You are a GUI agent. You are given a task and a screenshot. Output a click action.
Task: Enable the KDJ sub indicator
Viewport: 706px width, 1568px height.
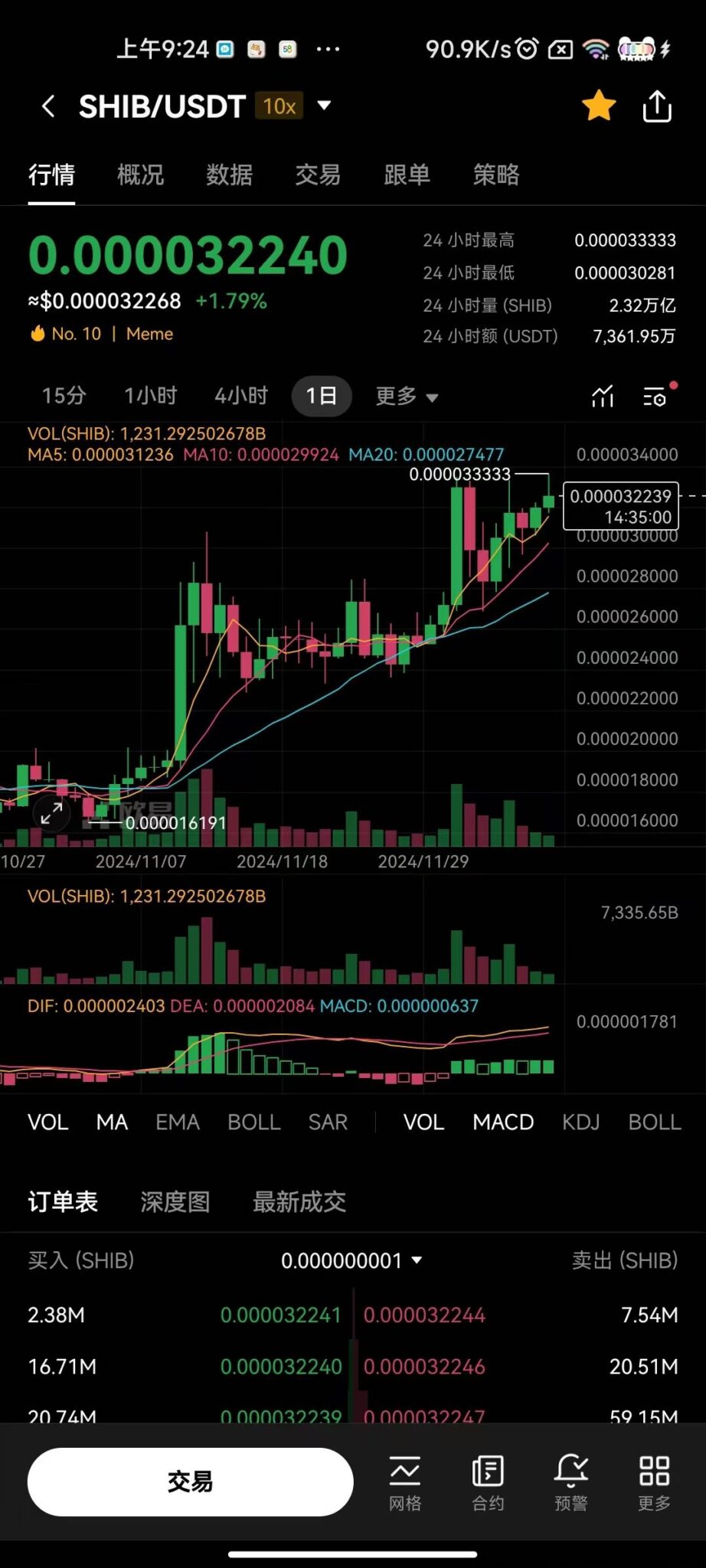point(580,1122)
